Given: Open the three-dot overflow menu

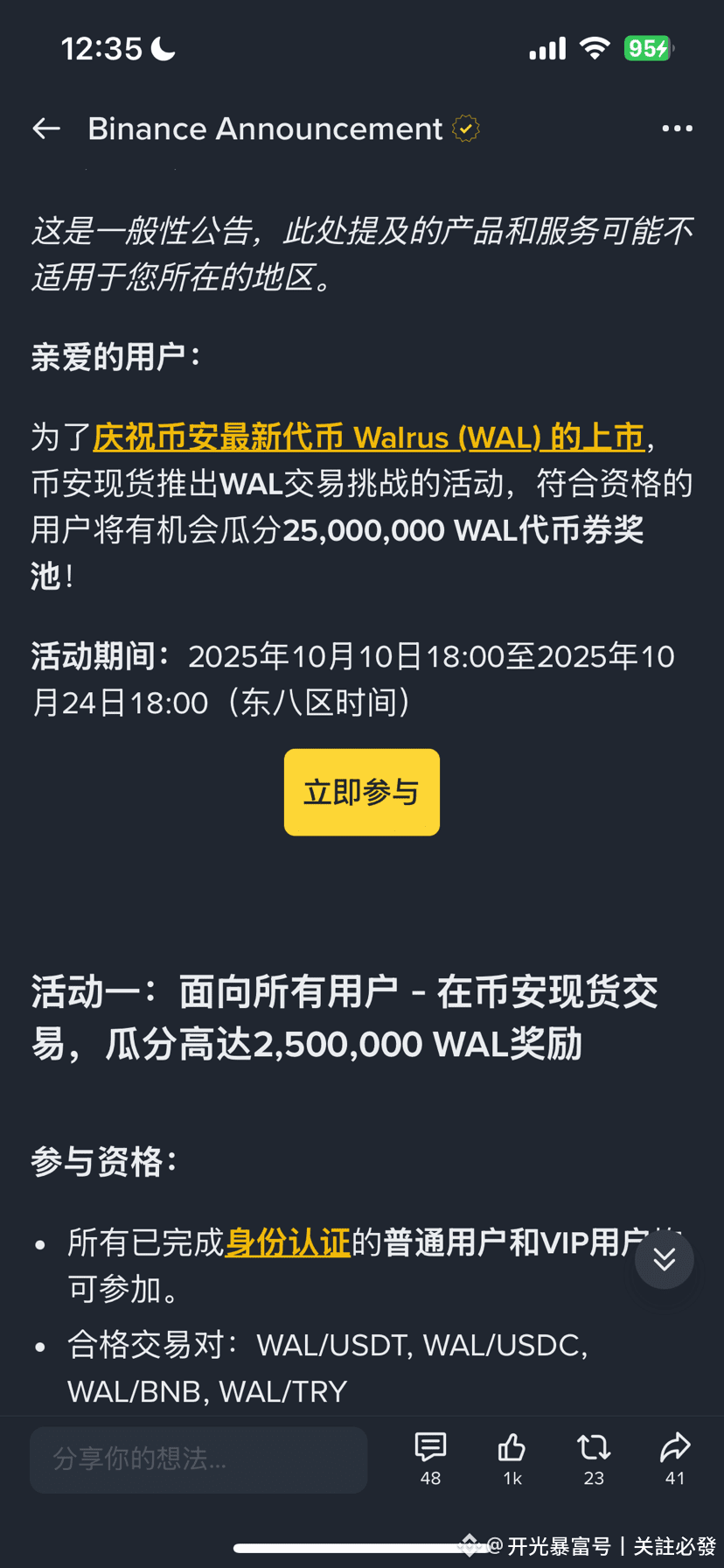Looking at the screenshot, I should point(678,128).
